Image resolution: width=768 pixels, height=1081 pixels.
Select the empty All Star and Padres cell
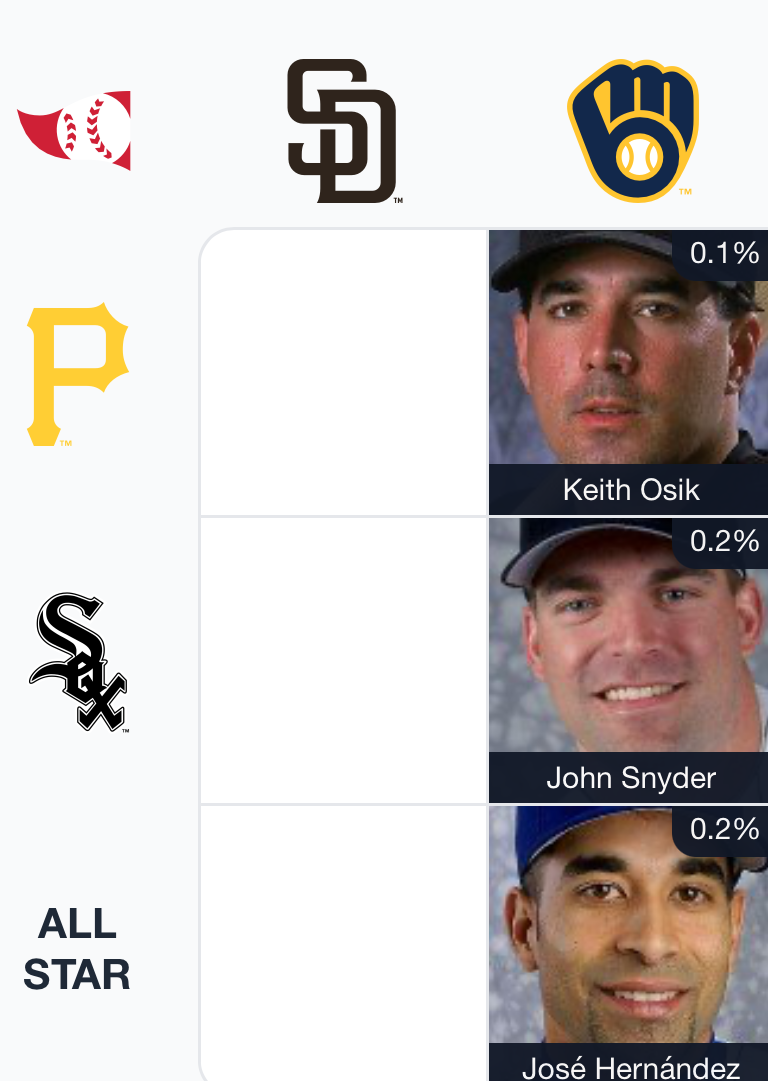(x=344, y=942)
